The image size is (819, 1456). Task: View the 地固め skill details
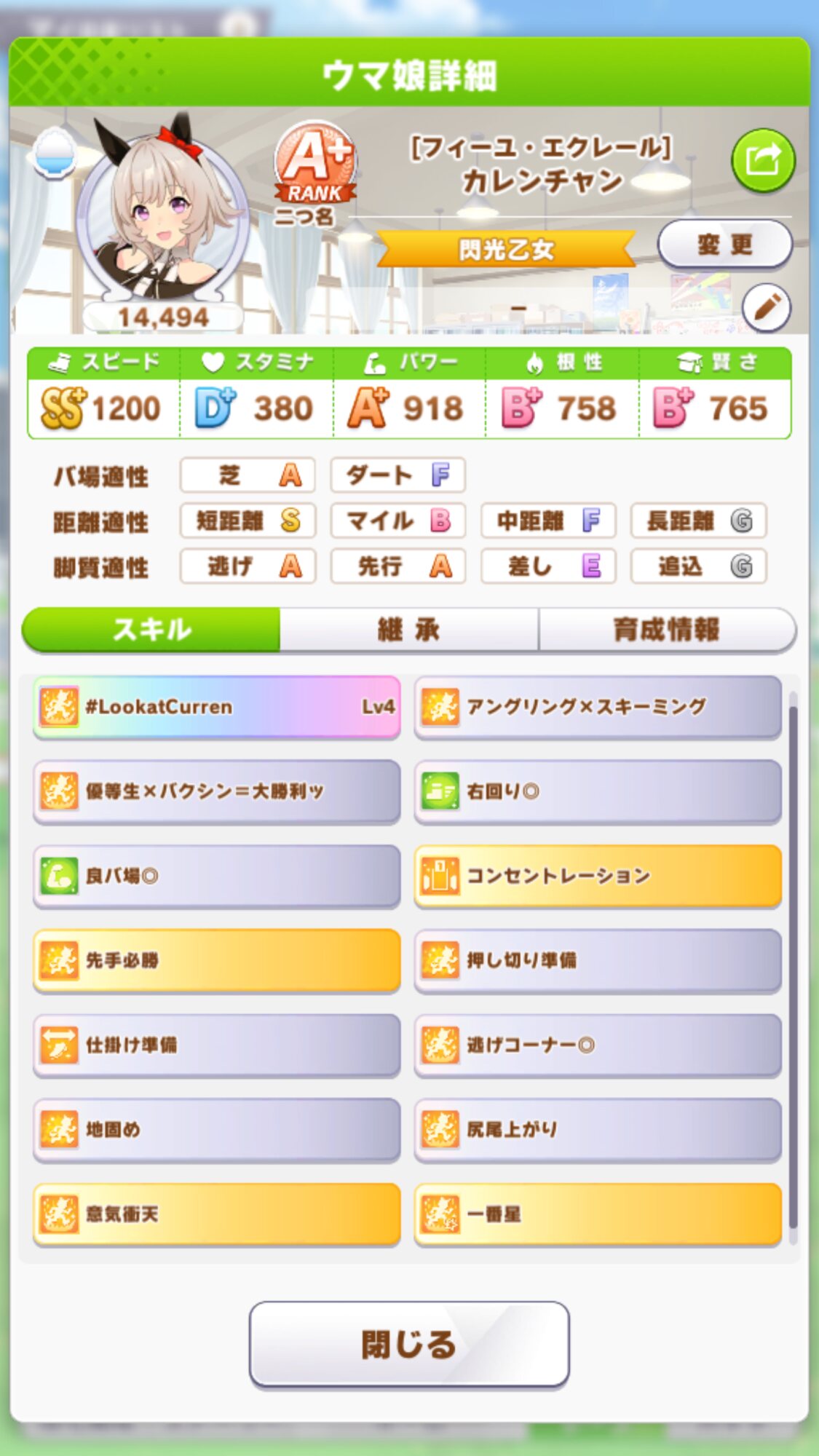tap(216, 1129)
